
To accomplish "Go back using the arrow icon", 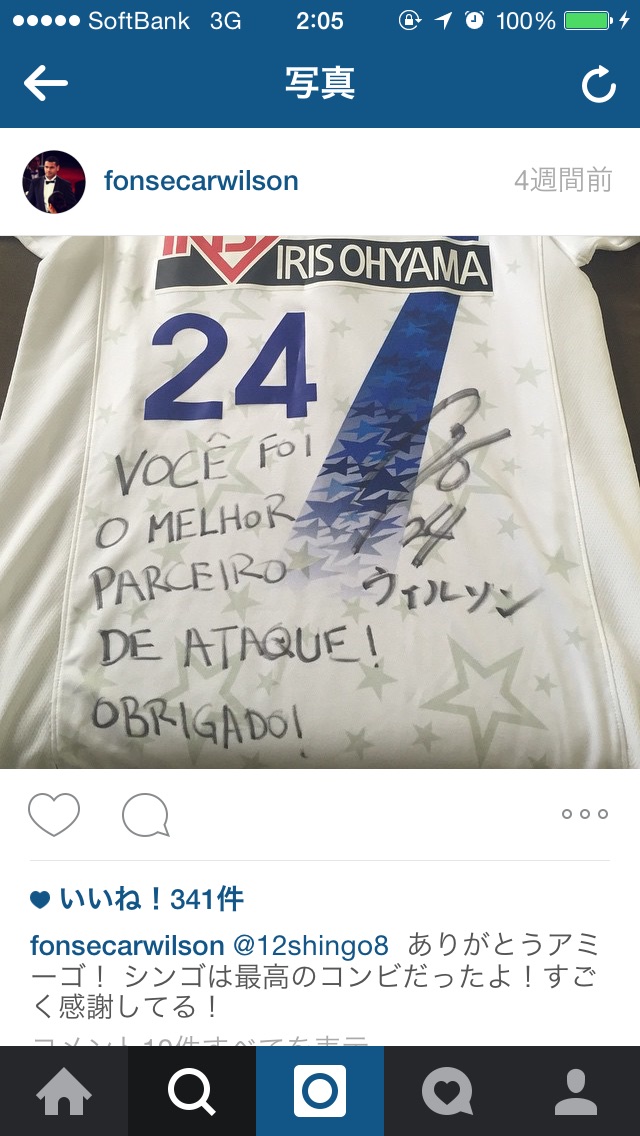I will click(x=46, y=84).
